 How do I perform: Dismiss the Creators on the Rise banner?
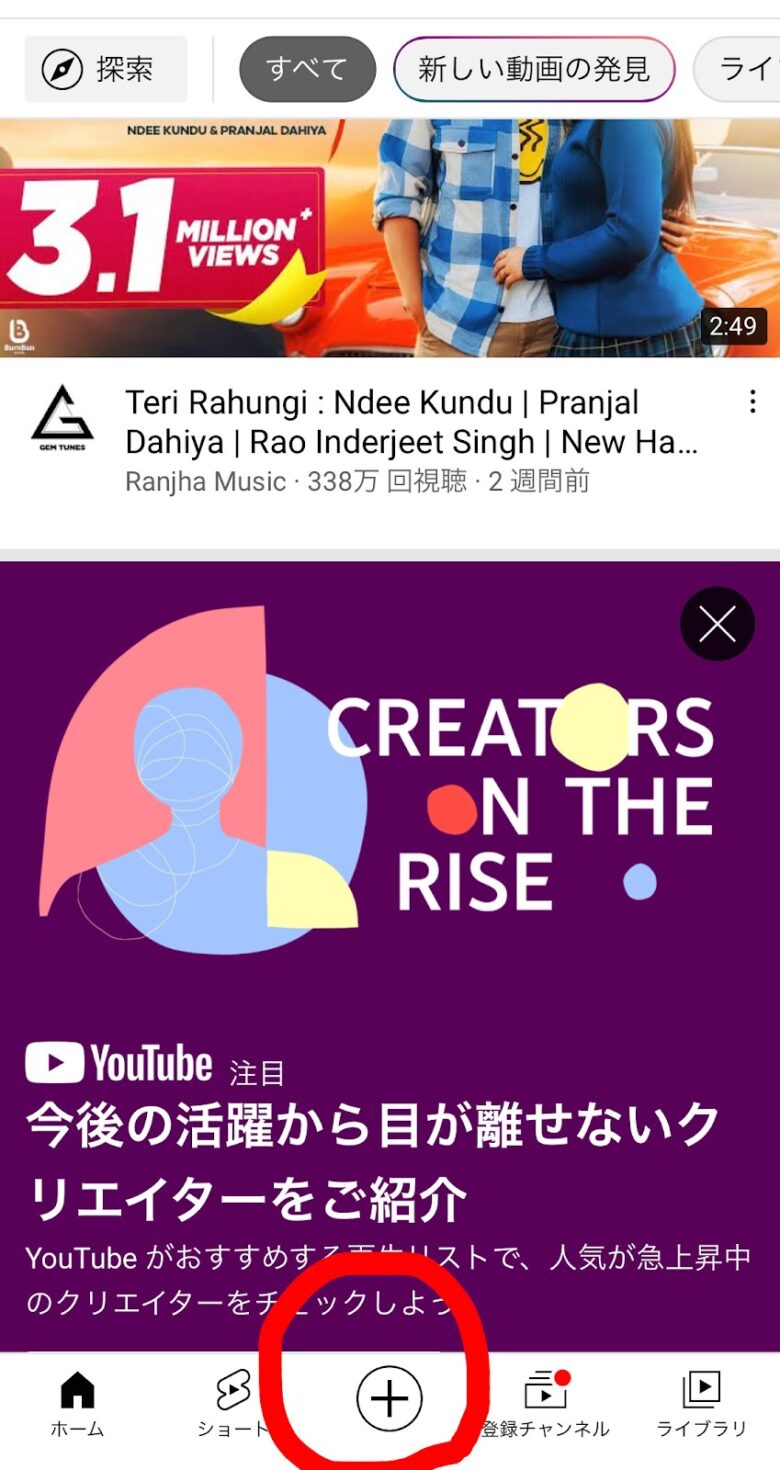(x=717, y=624)
